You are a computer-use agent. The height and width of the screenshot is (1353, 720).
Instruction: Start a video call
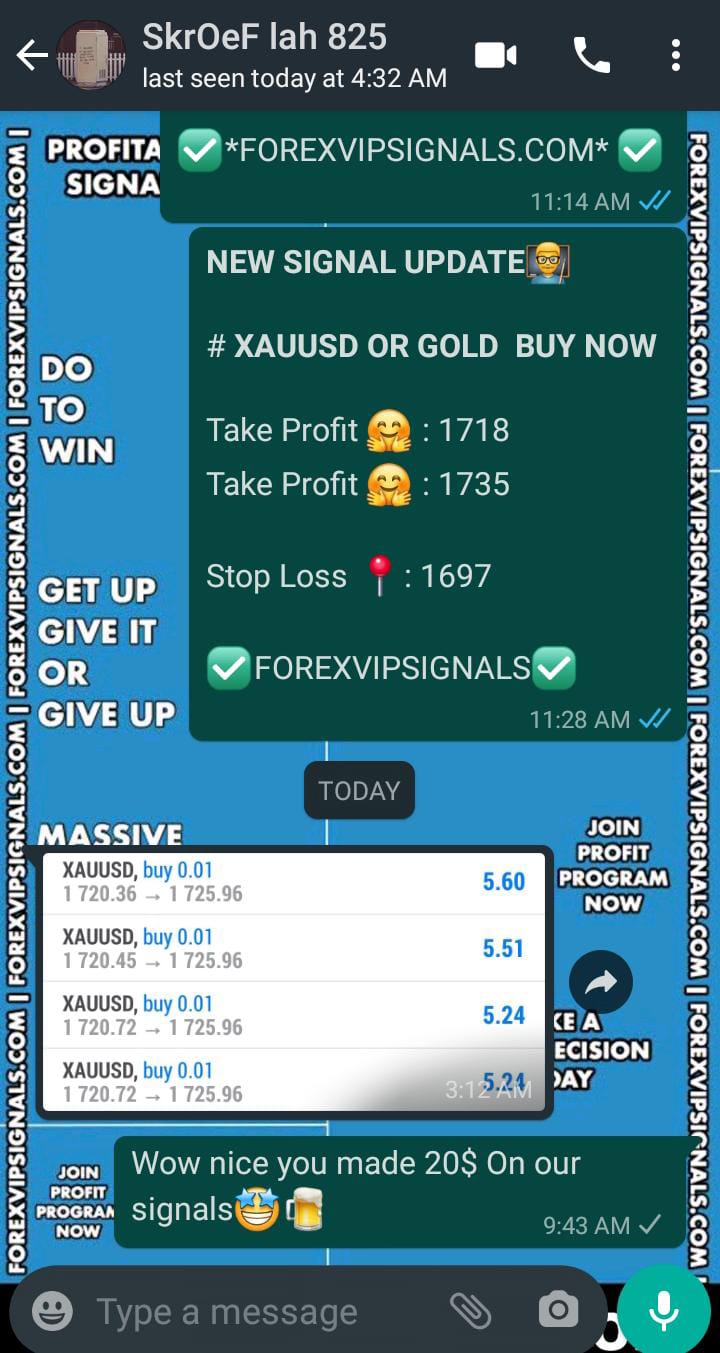495,55
